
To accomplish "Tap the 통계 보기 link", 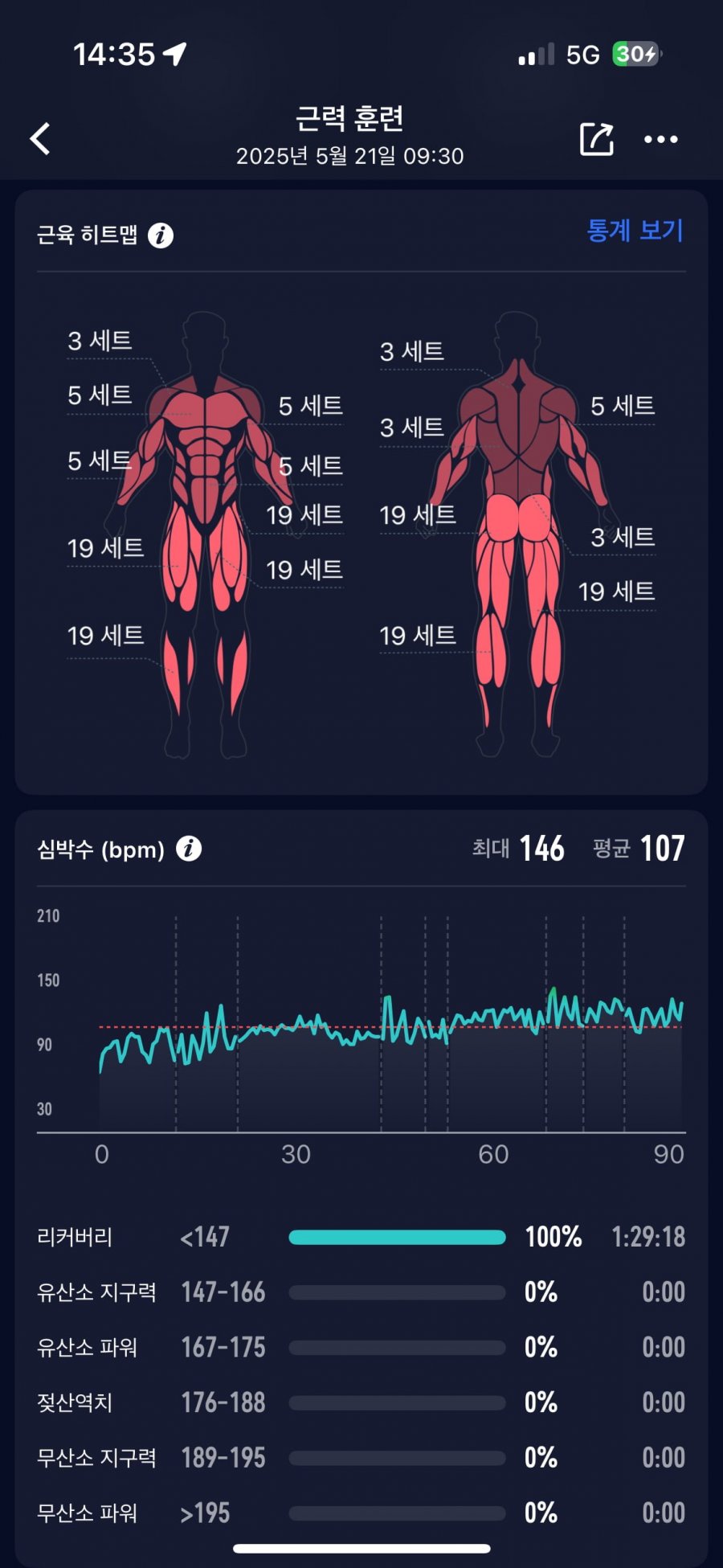I will 635,231.
